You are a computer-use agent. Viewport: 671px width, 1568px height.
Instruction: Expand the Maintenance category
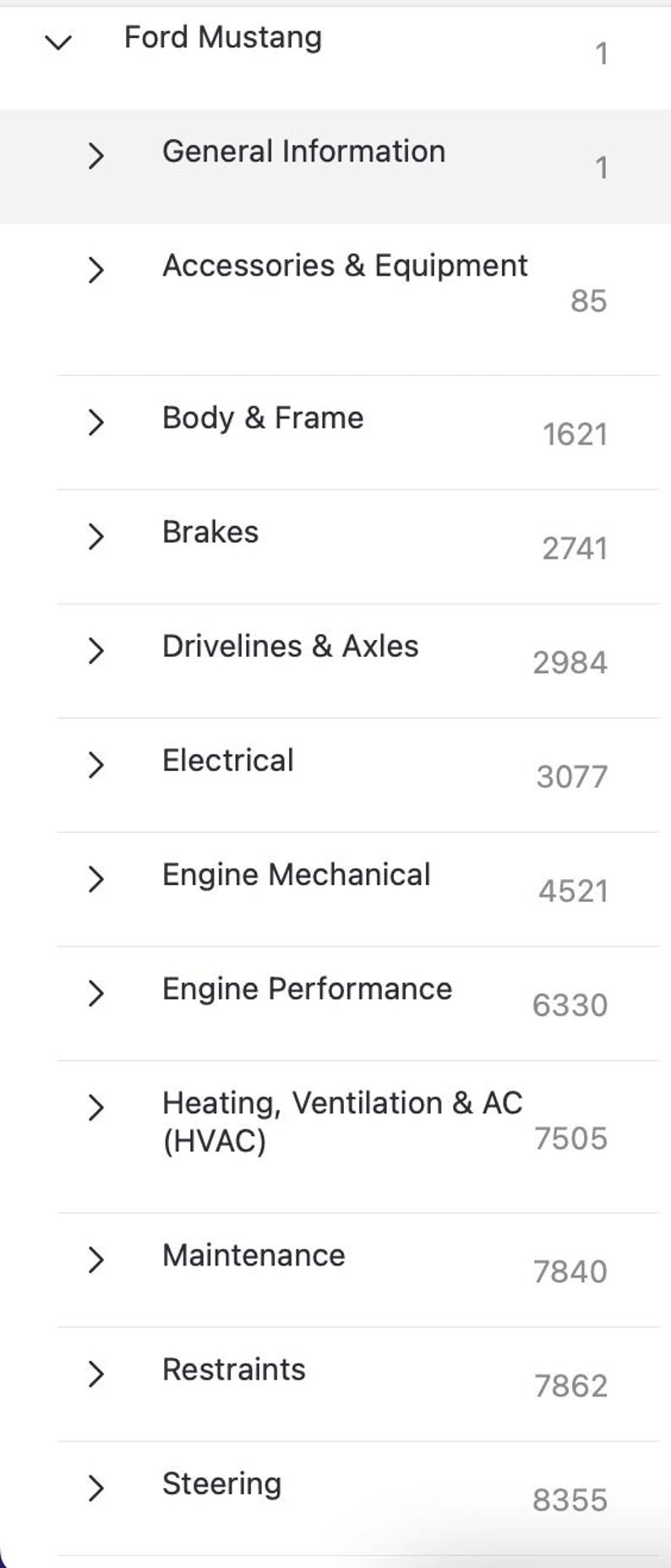(95, 1259)
